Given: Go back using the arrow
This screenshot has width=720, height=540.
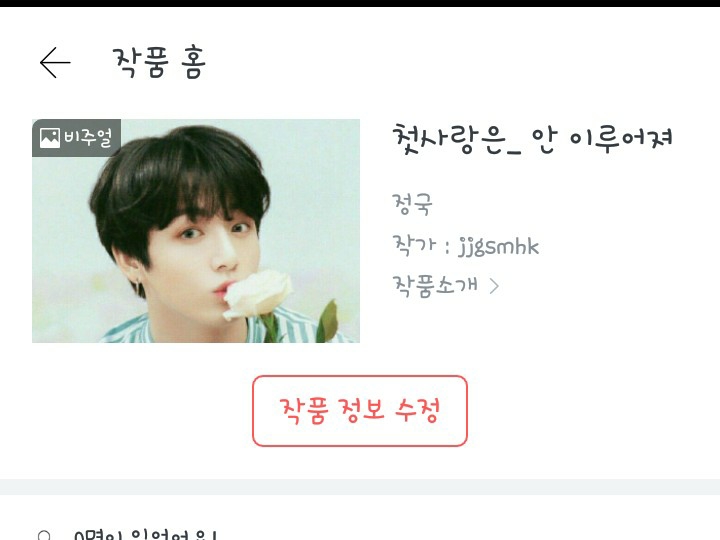Looking at the screenshot, I should pos(55,62).
